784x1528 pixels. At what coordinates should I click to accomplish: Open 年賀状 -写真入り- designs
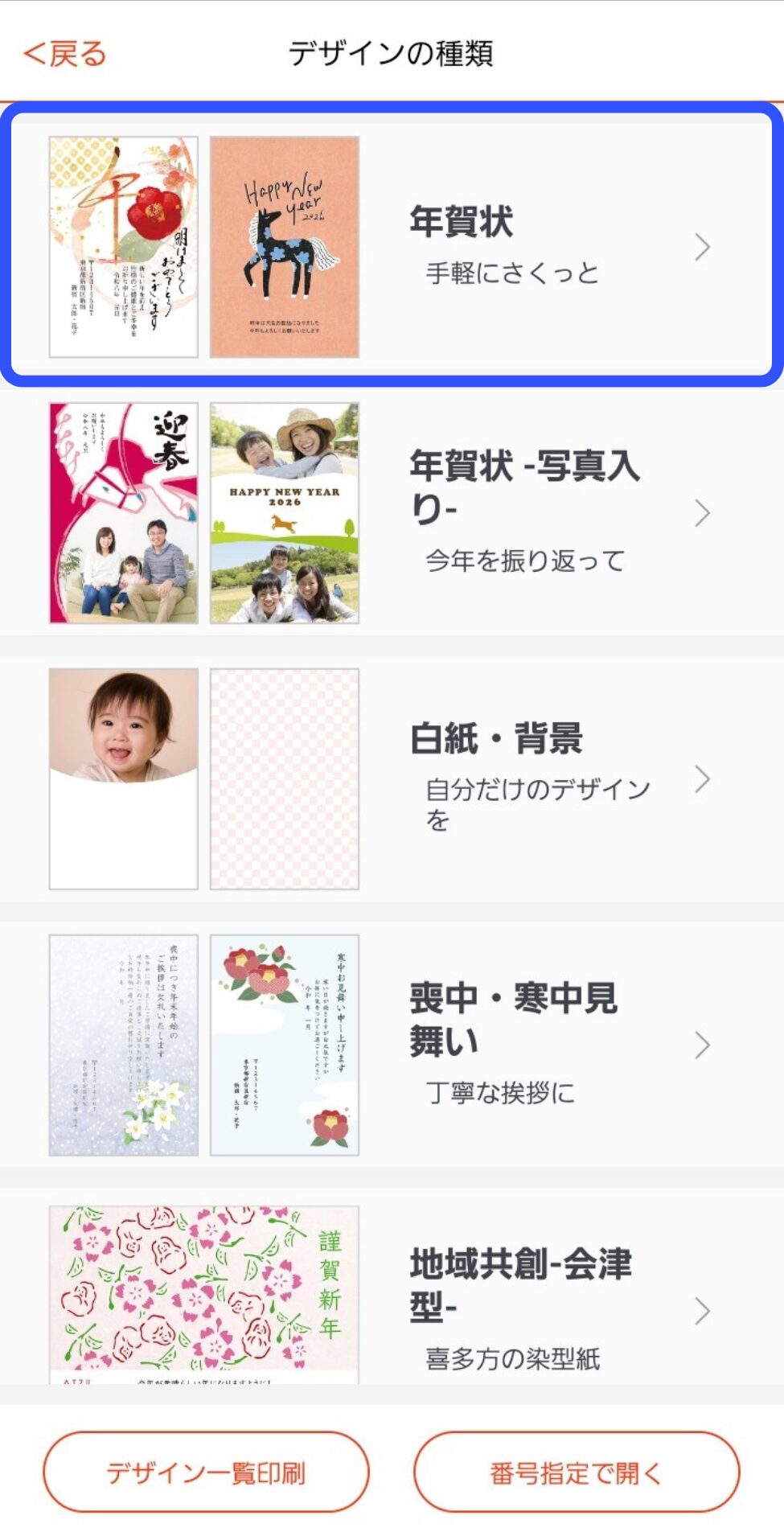(x=392, y=512)
